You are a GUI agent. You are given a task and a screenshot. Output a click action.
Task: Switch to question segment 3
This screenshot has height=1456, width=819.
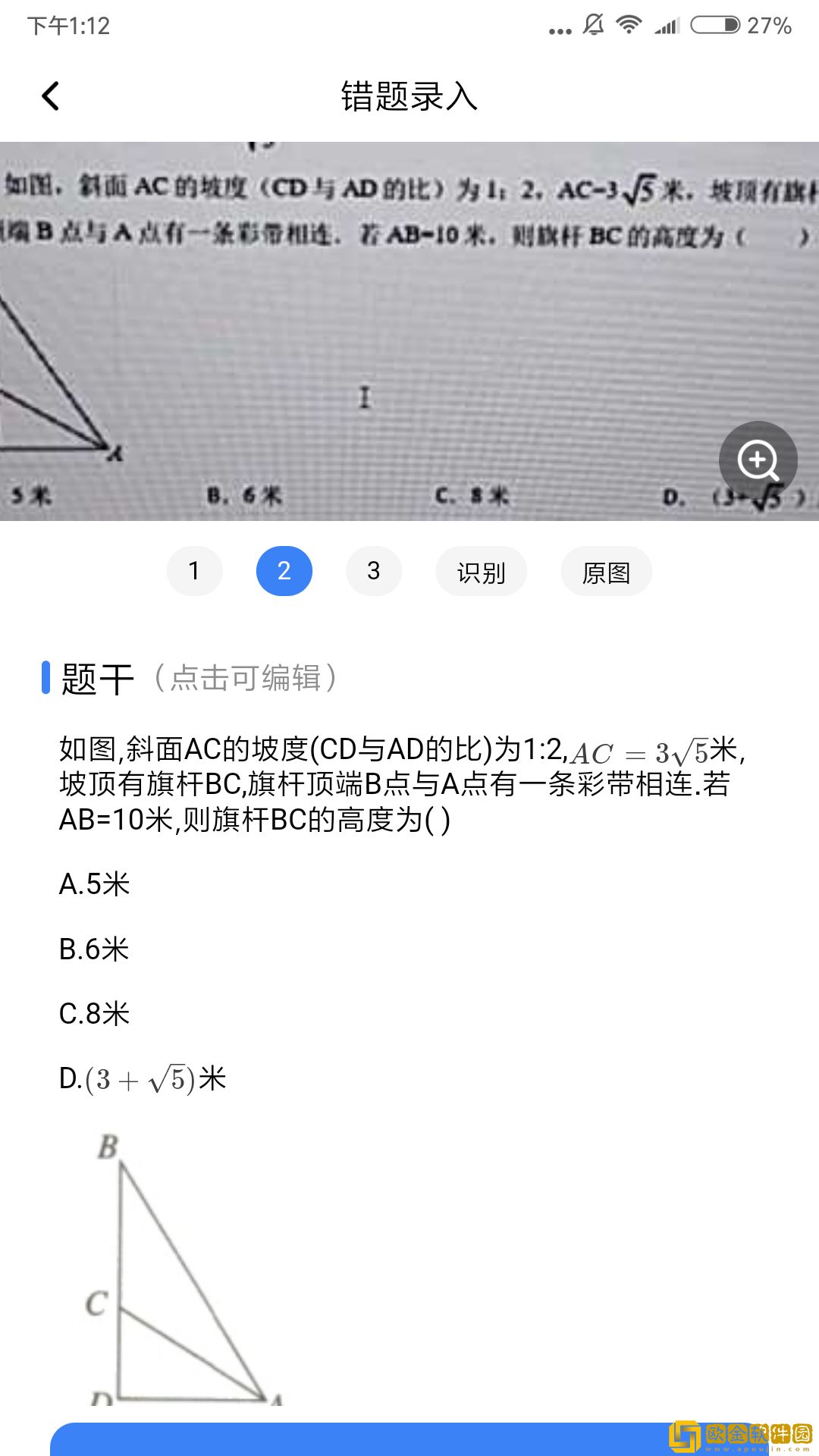coord(373,571)
